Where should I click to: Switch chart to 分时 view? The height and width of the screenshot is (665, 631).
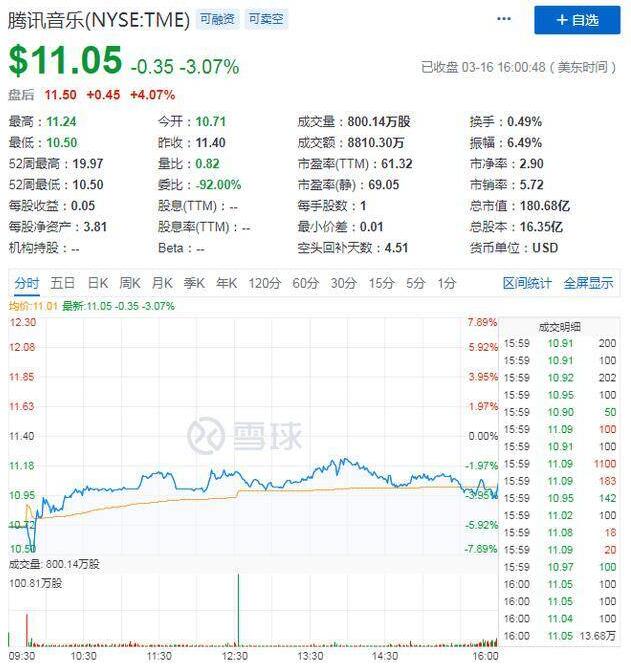(x=27, y=283)
